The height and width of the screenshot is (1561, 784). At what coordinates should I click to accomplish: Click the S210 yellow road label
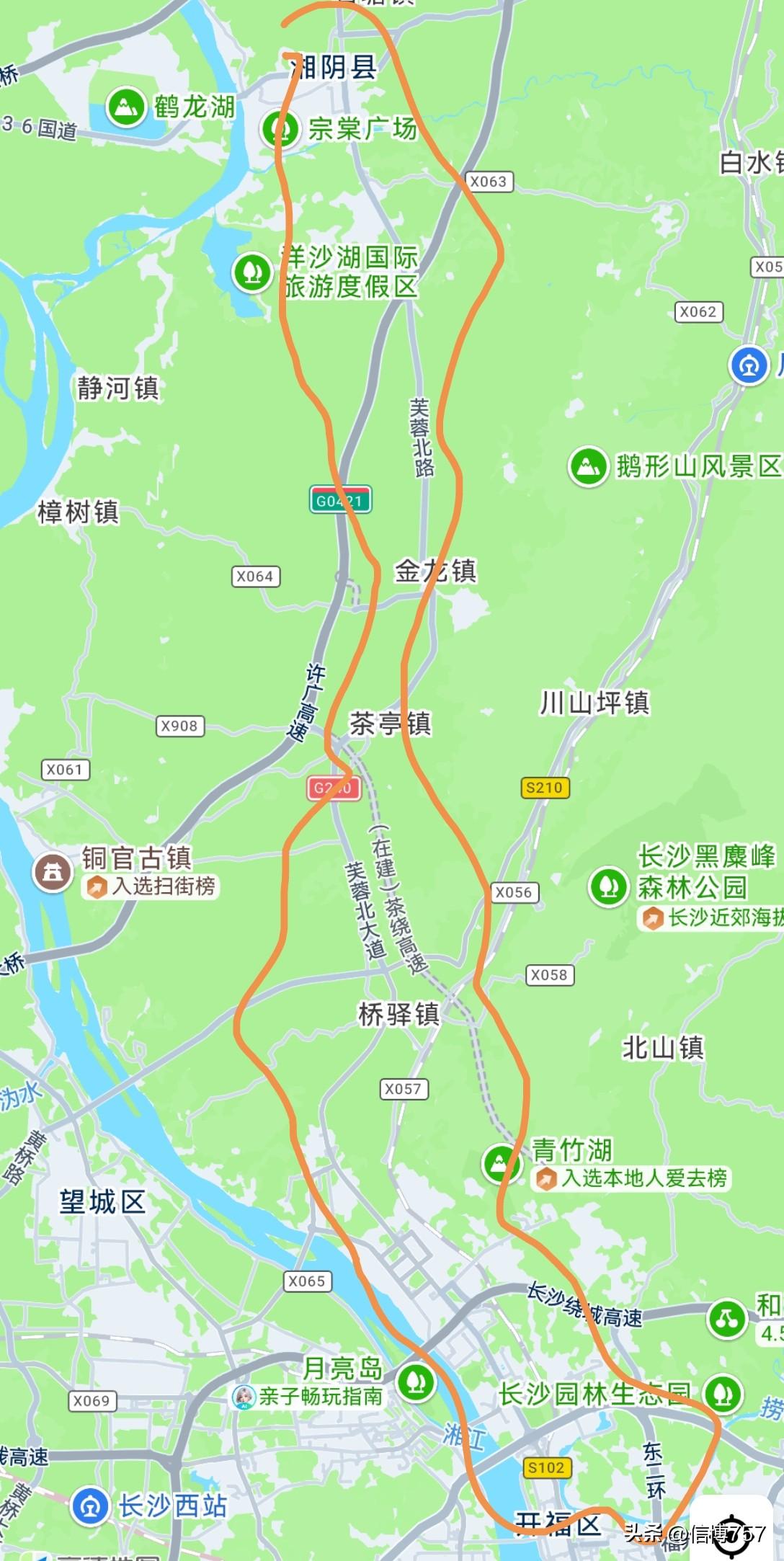point(544,787)
